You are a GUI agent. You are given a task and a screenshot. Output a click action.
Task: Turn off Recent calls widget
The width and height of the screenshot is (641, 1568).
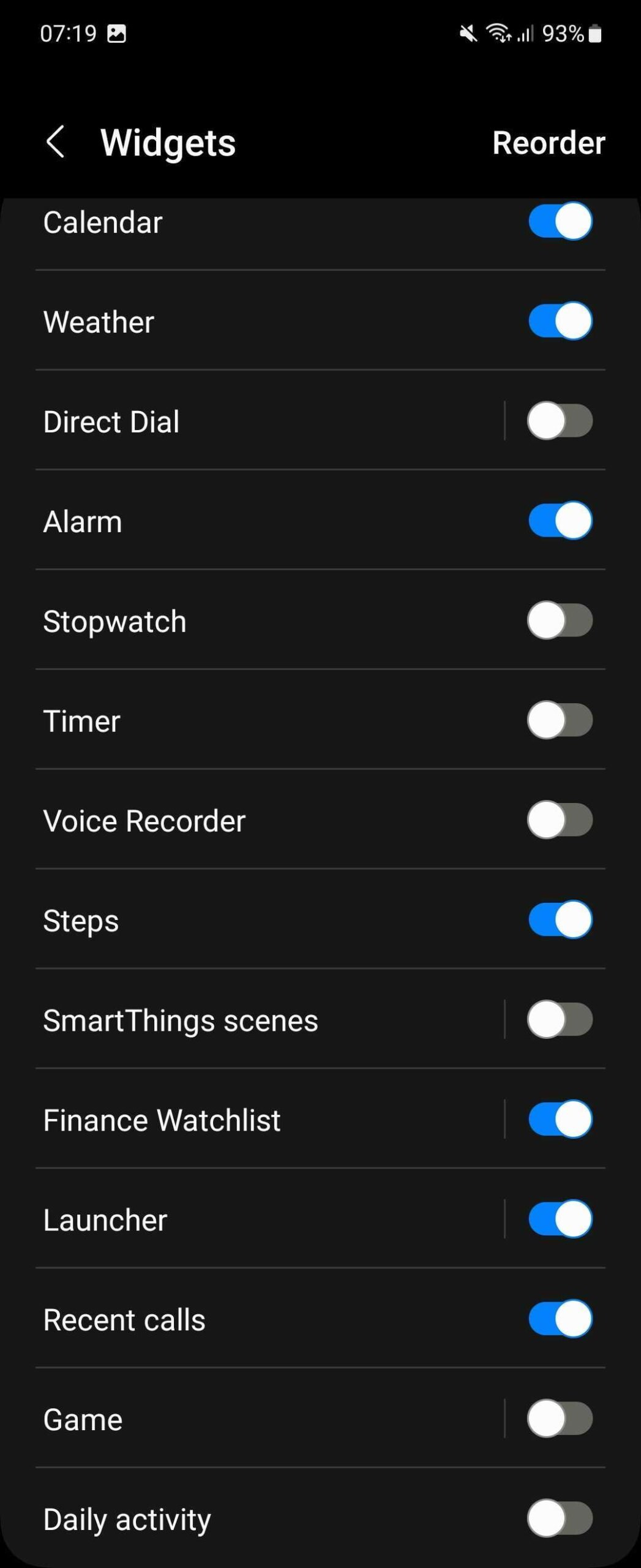560,1319
